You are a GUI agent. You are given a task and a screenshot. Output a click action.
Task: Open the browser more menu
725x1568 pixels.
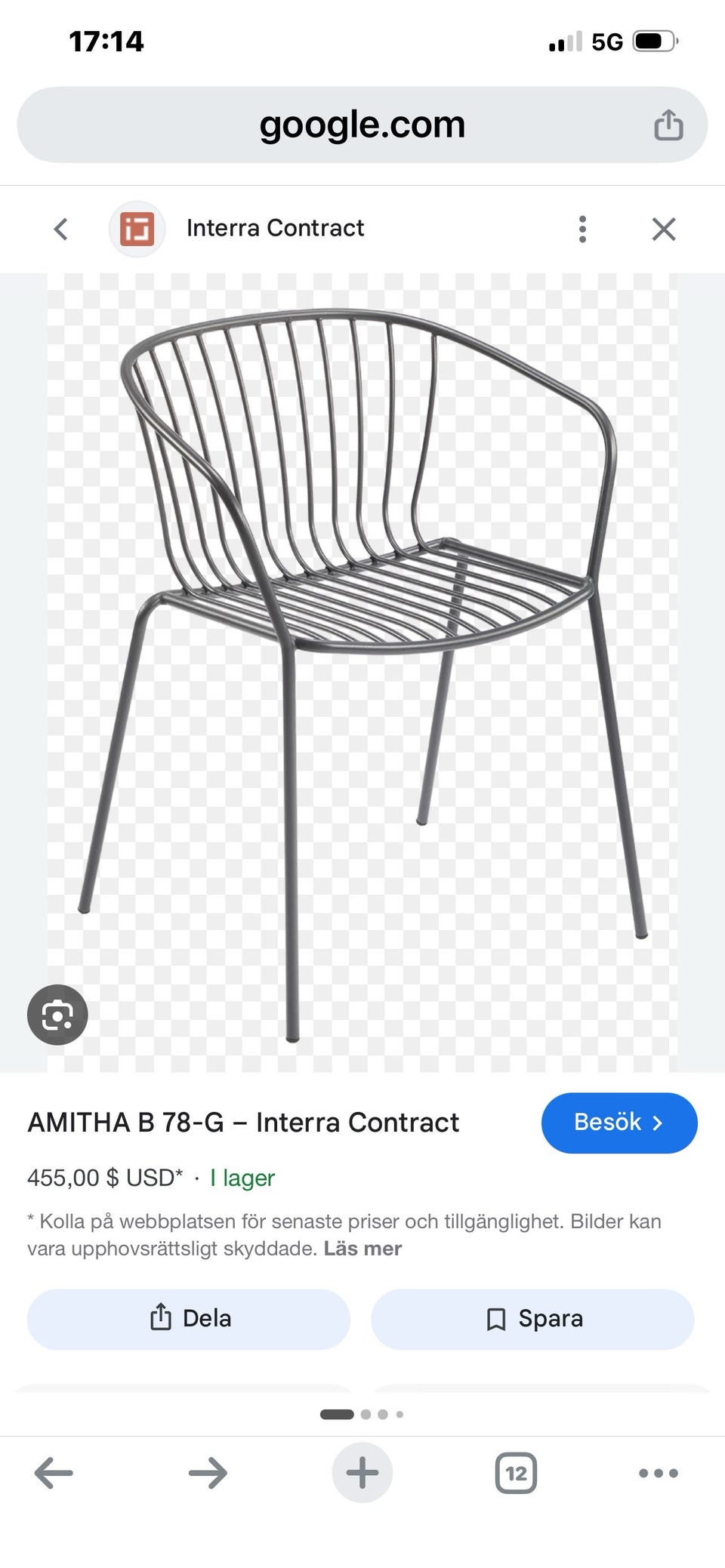click(658, 1473)
